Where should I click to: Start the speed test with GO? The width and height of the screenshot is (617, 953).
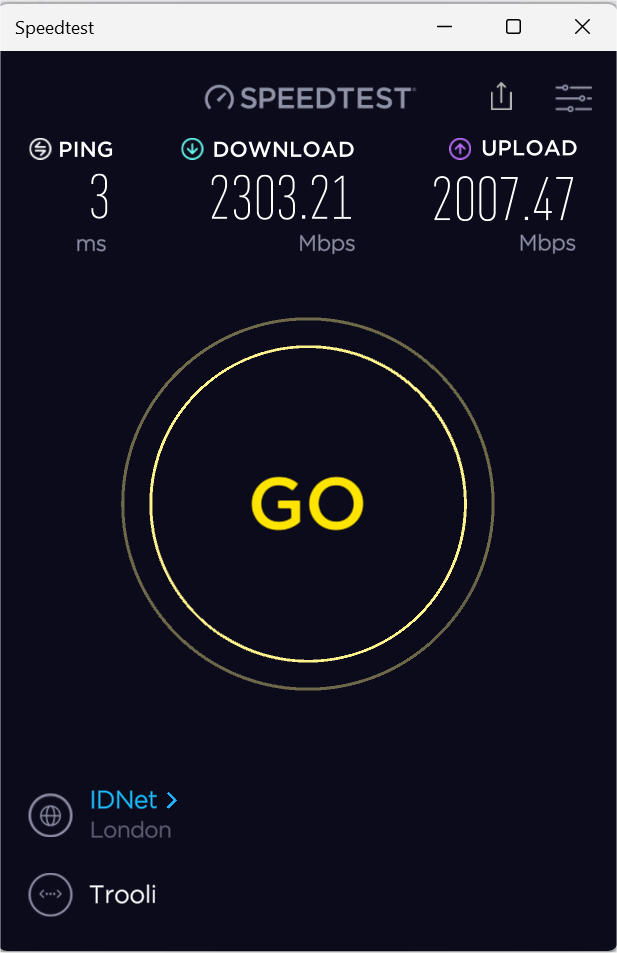pyautogui.click(x=307, y=503)
